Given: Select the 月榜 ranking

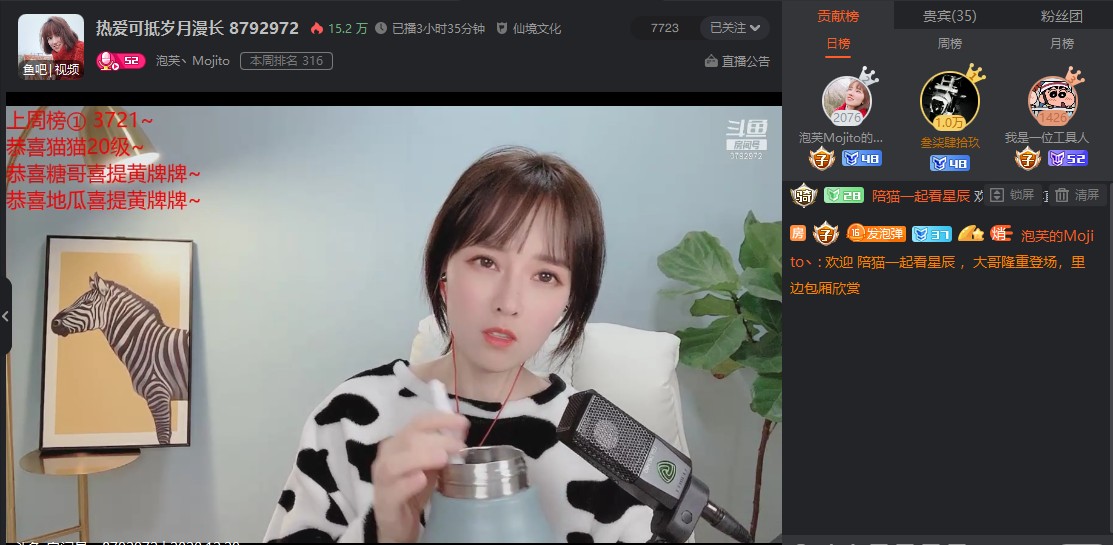Looking at the screenshot, I should (1061, 44).
